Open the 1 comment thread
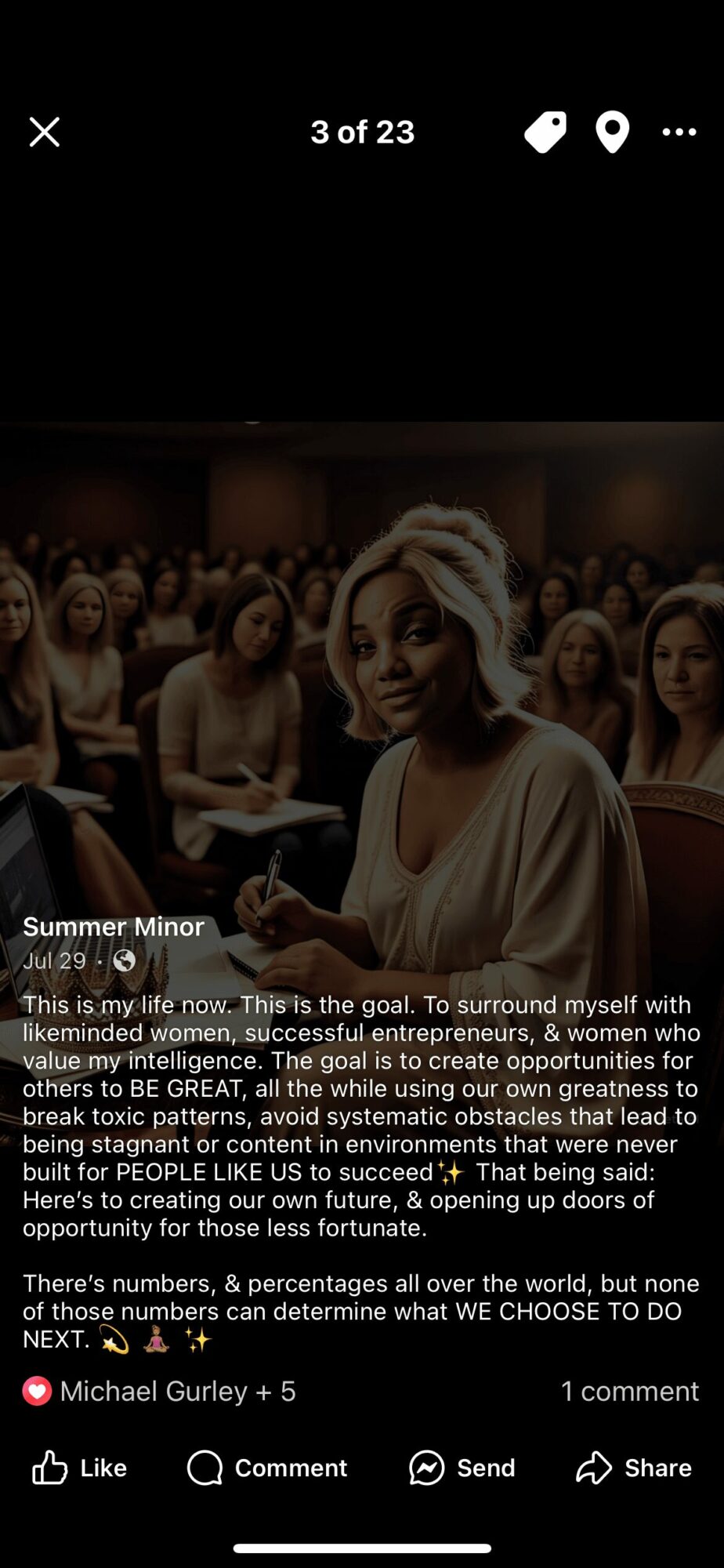The image size is (724, 1568). pos(629,1391)
